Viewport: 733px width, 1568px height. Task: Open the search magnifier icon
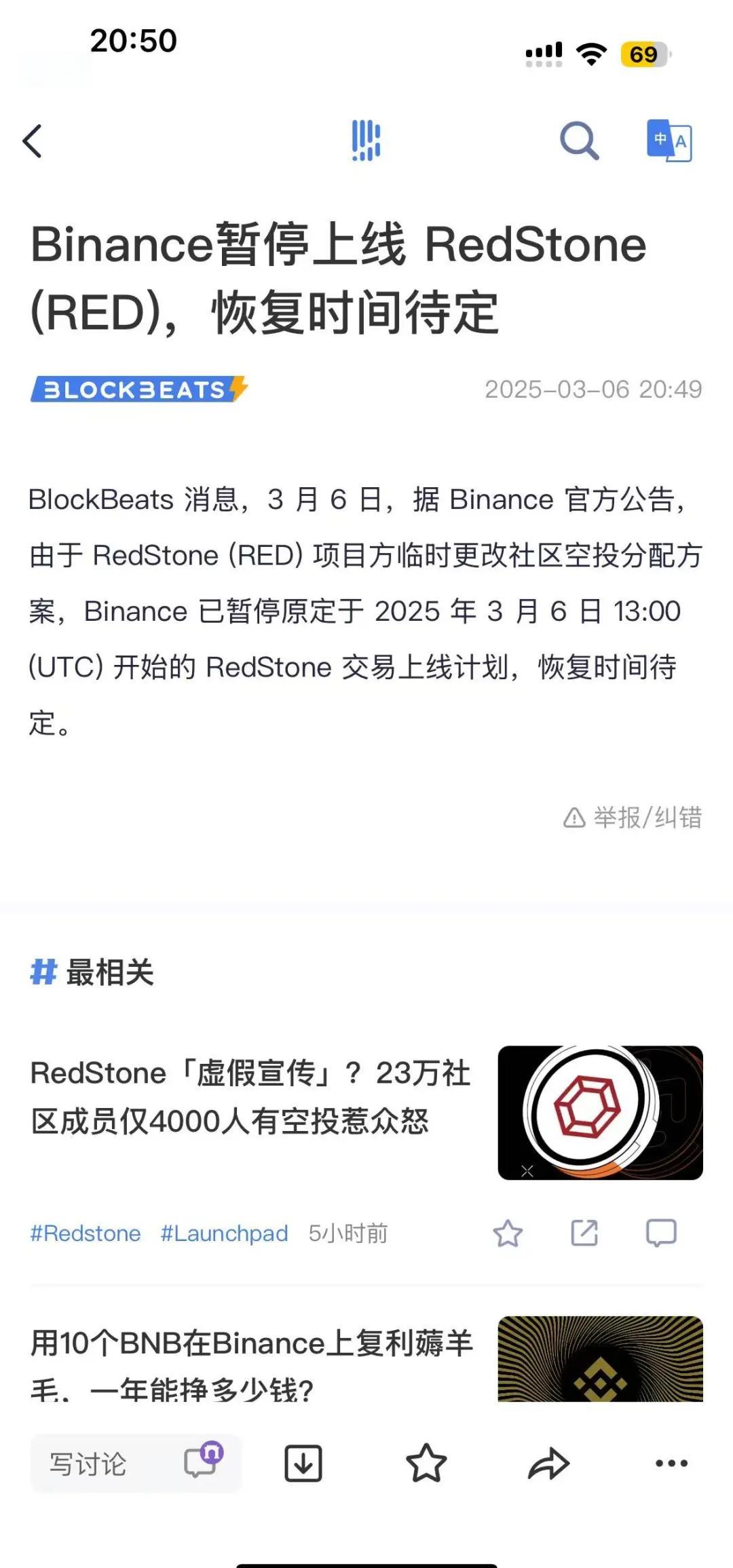[x=579, y=141]
